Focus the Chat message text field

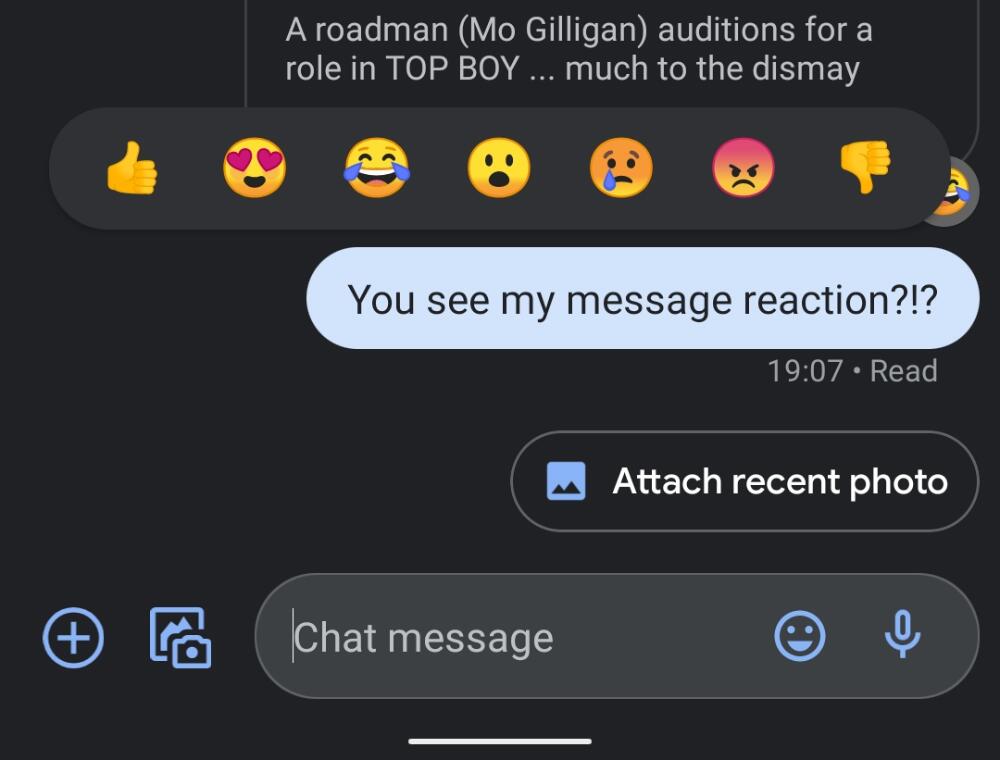pyautogui.click(x=500, y=637)
